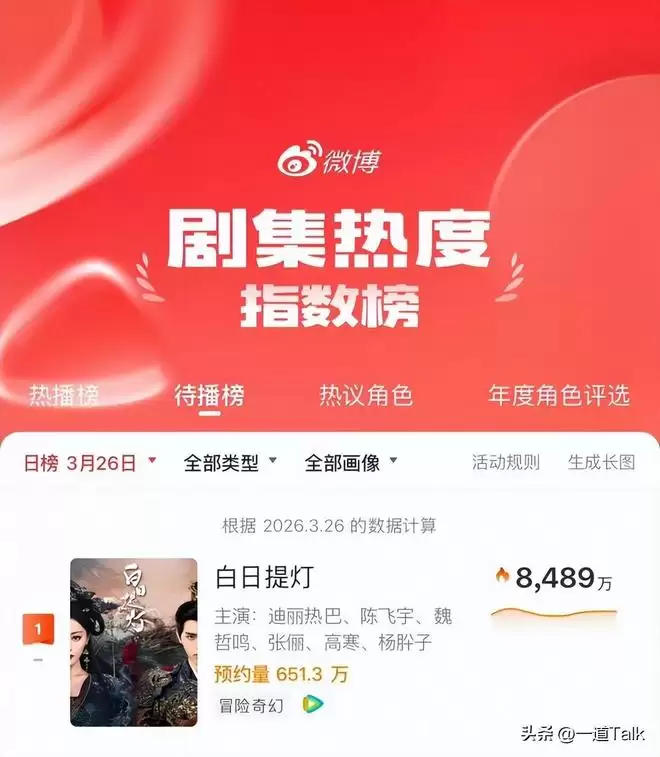This screenshot has width=660, height=757.
Task: Open the 全部类型 filter dropdown
Action: 230,462
